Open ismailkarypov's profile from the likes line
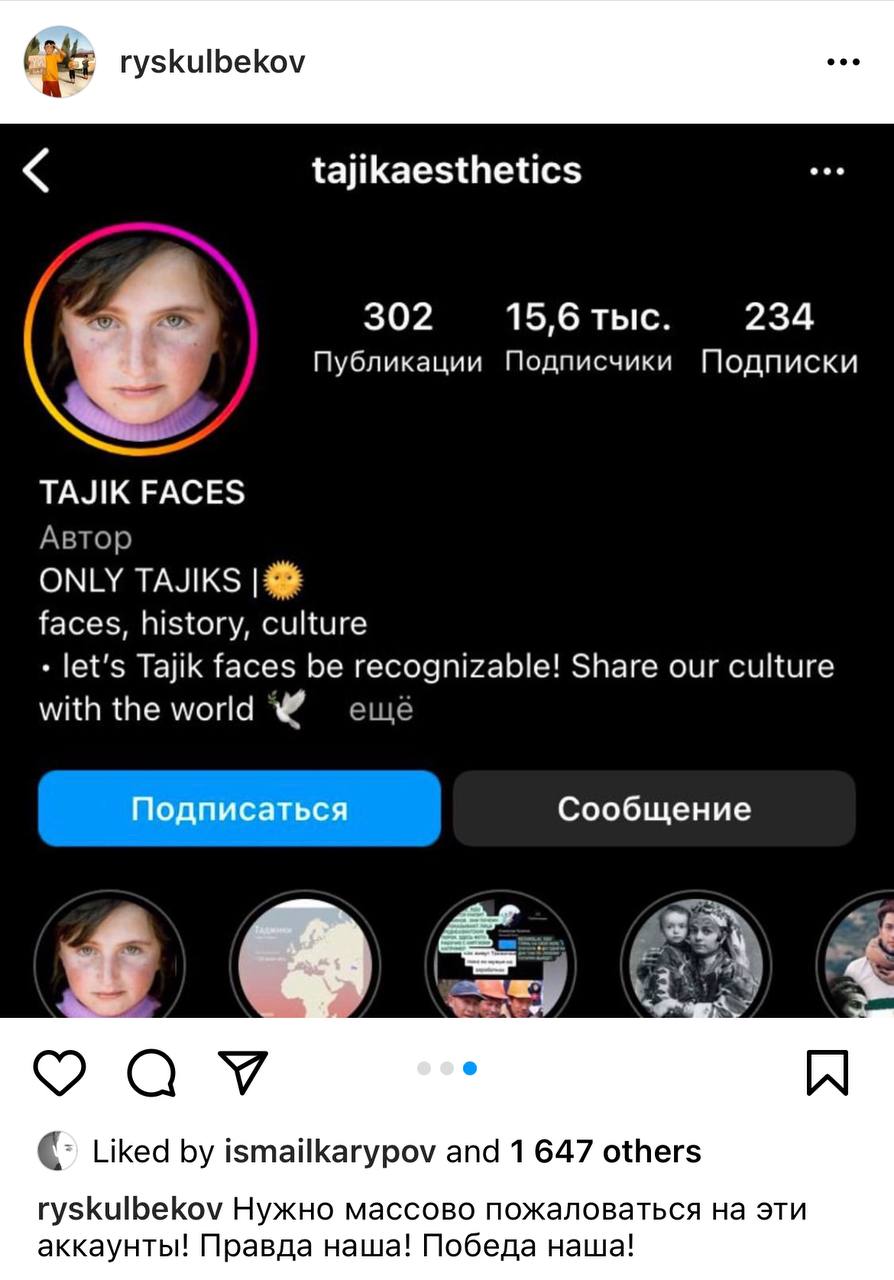This screenshot has height=1280, width=894. click(x=330, y=1152)
